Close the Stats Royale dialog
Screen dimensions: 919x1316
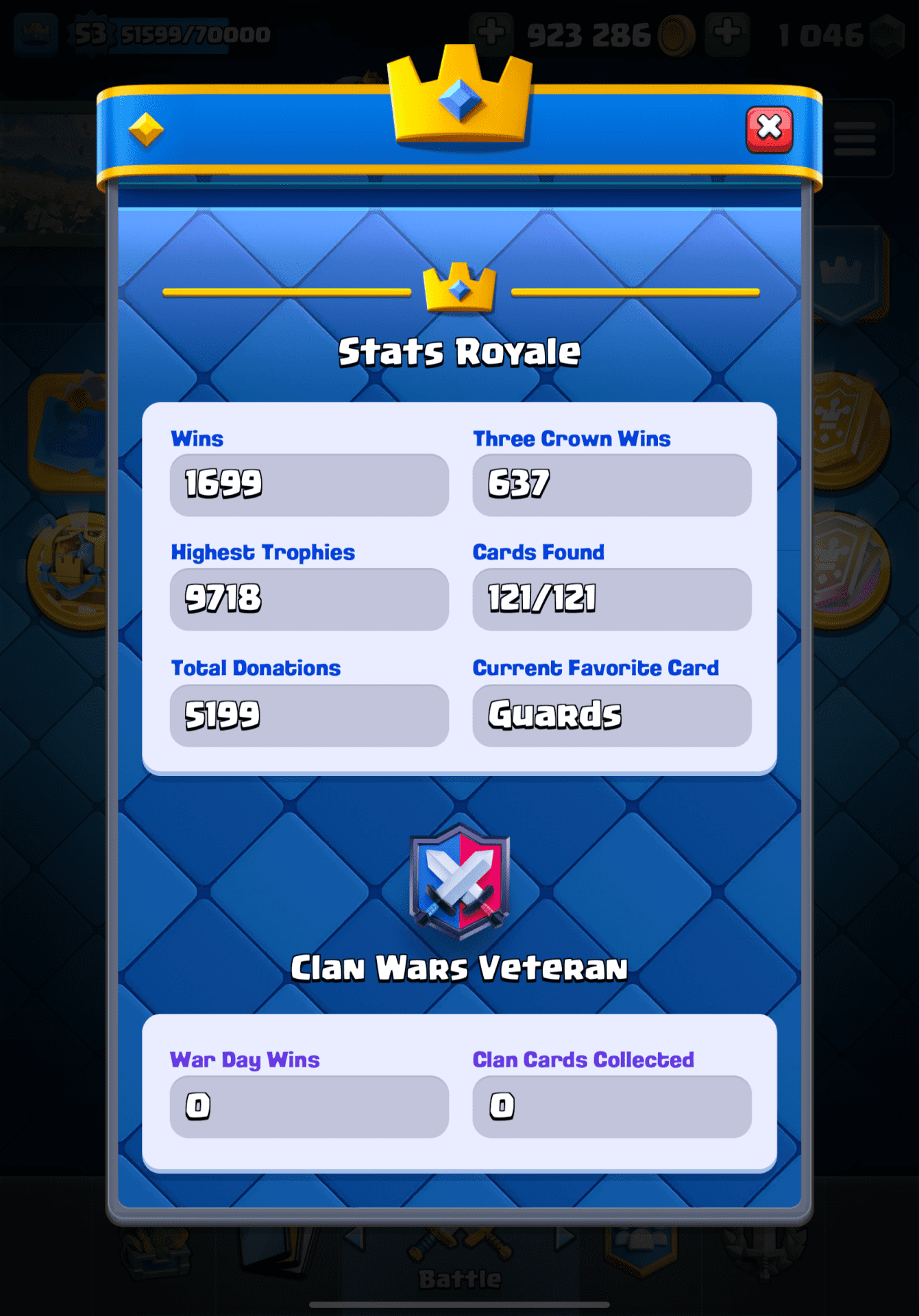769,129
